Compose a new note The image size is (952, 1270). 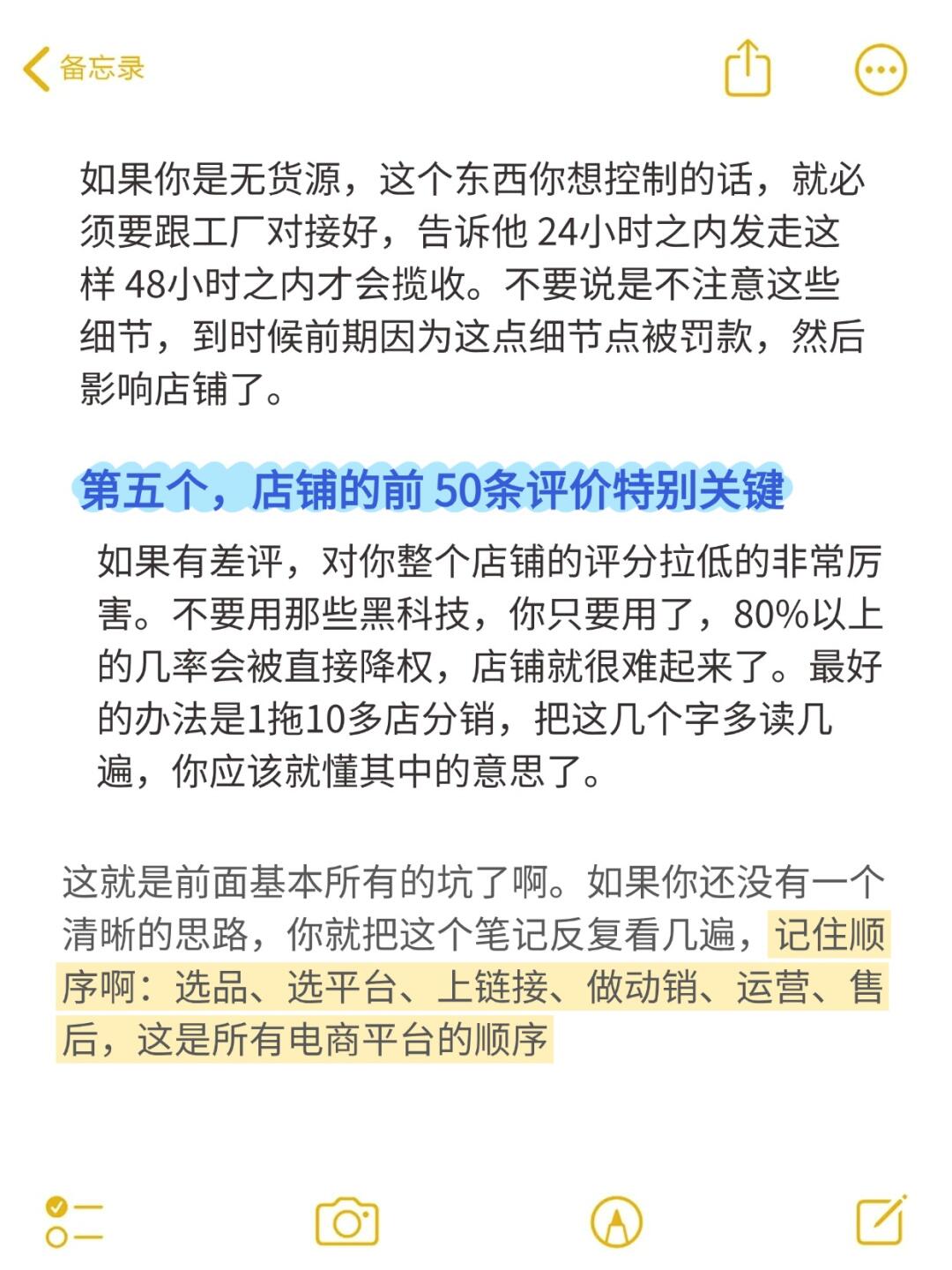click(x=881, y=1221)
